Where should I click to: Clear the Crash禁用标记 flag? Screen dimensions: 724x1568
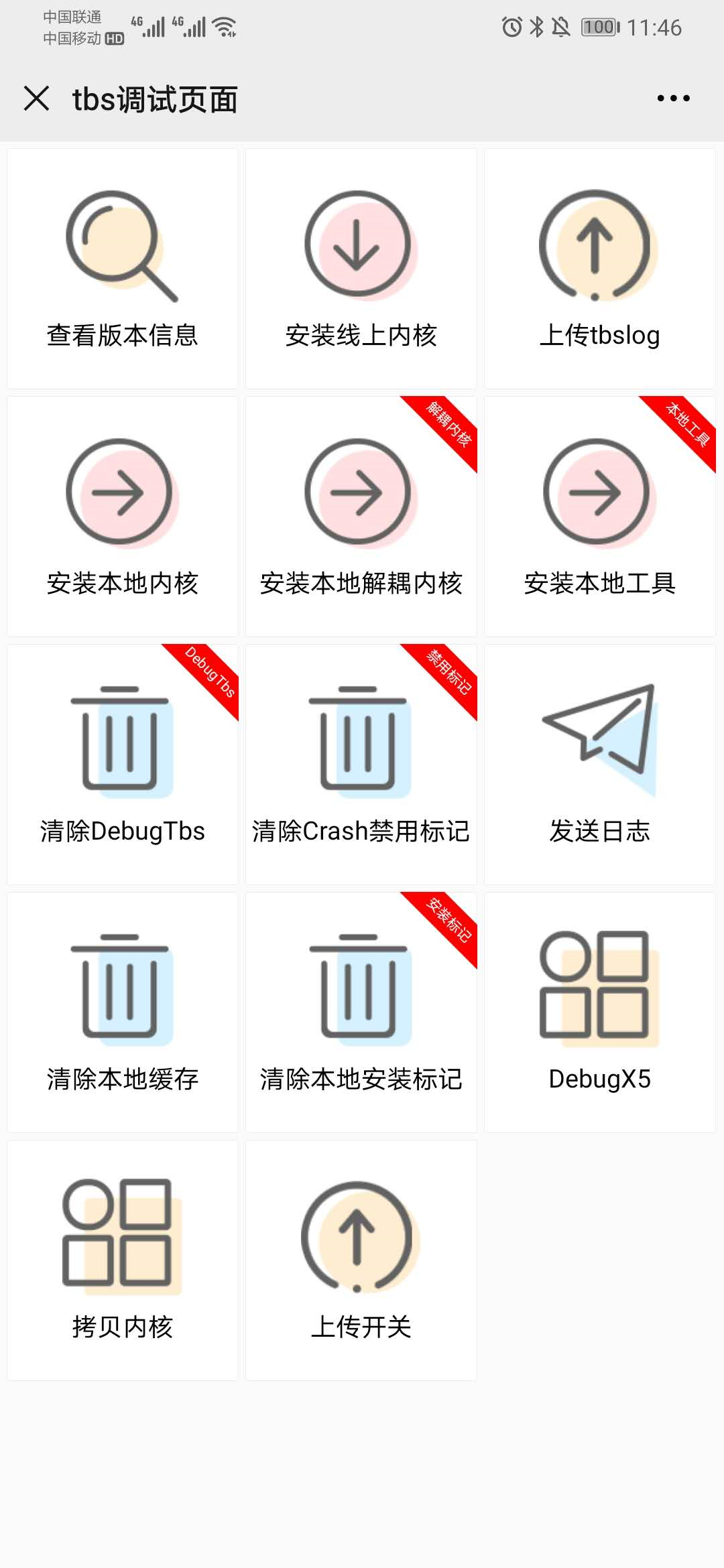[x=361, y=765]
